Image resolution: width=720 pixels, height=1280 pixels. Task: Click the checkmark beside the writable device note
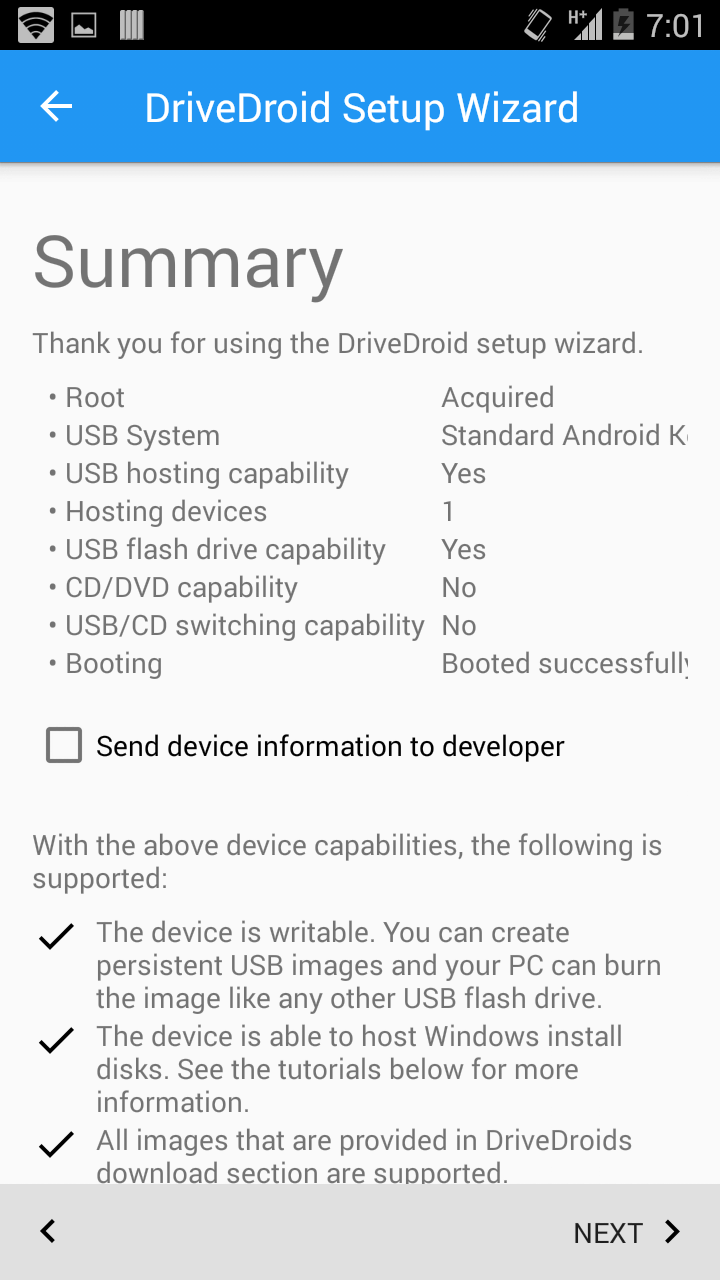point(56,937)
